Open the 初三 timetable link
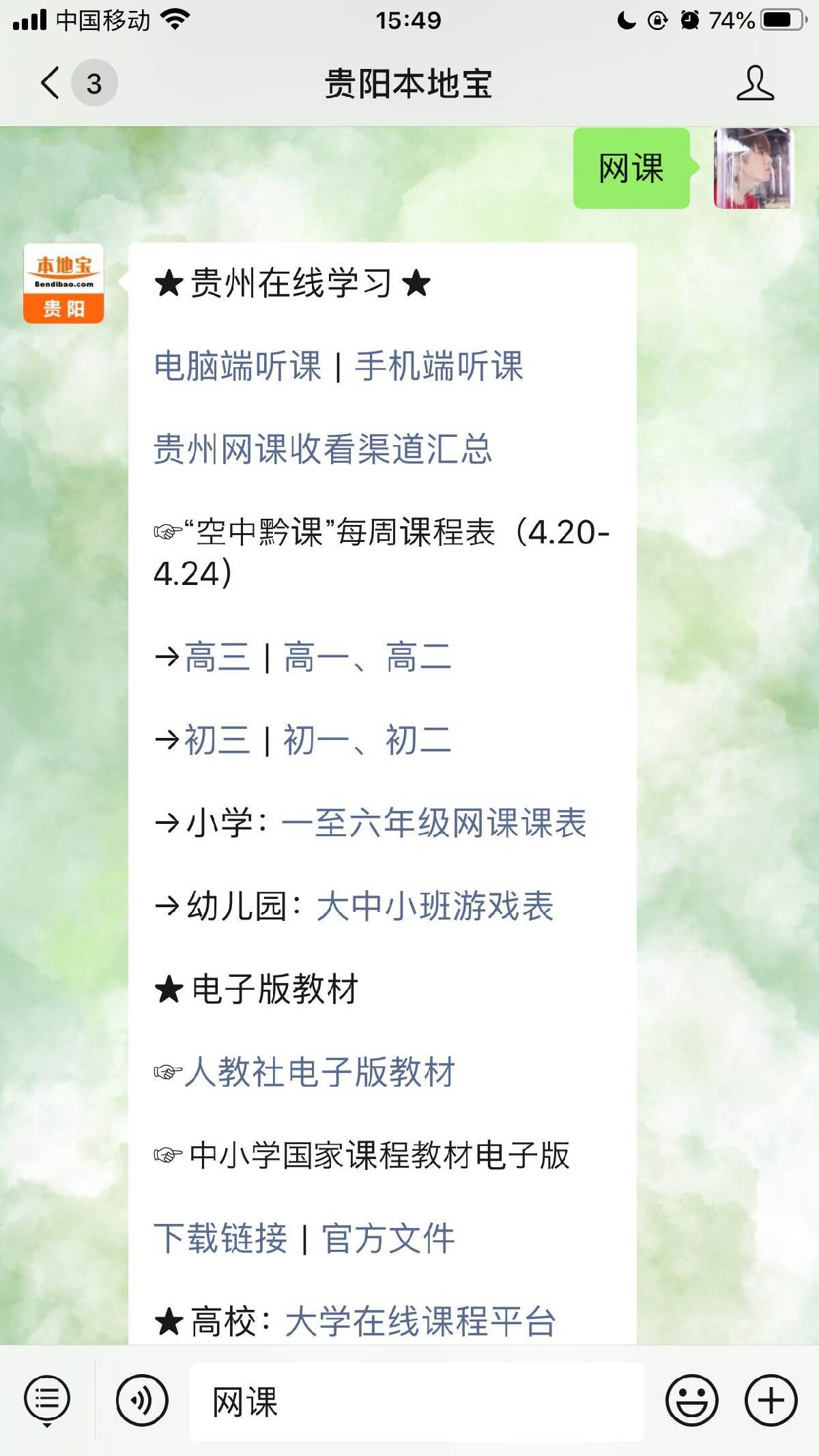This screenshot has height=1456, width=819. 217,740
